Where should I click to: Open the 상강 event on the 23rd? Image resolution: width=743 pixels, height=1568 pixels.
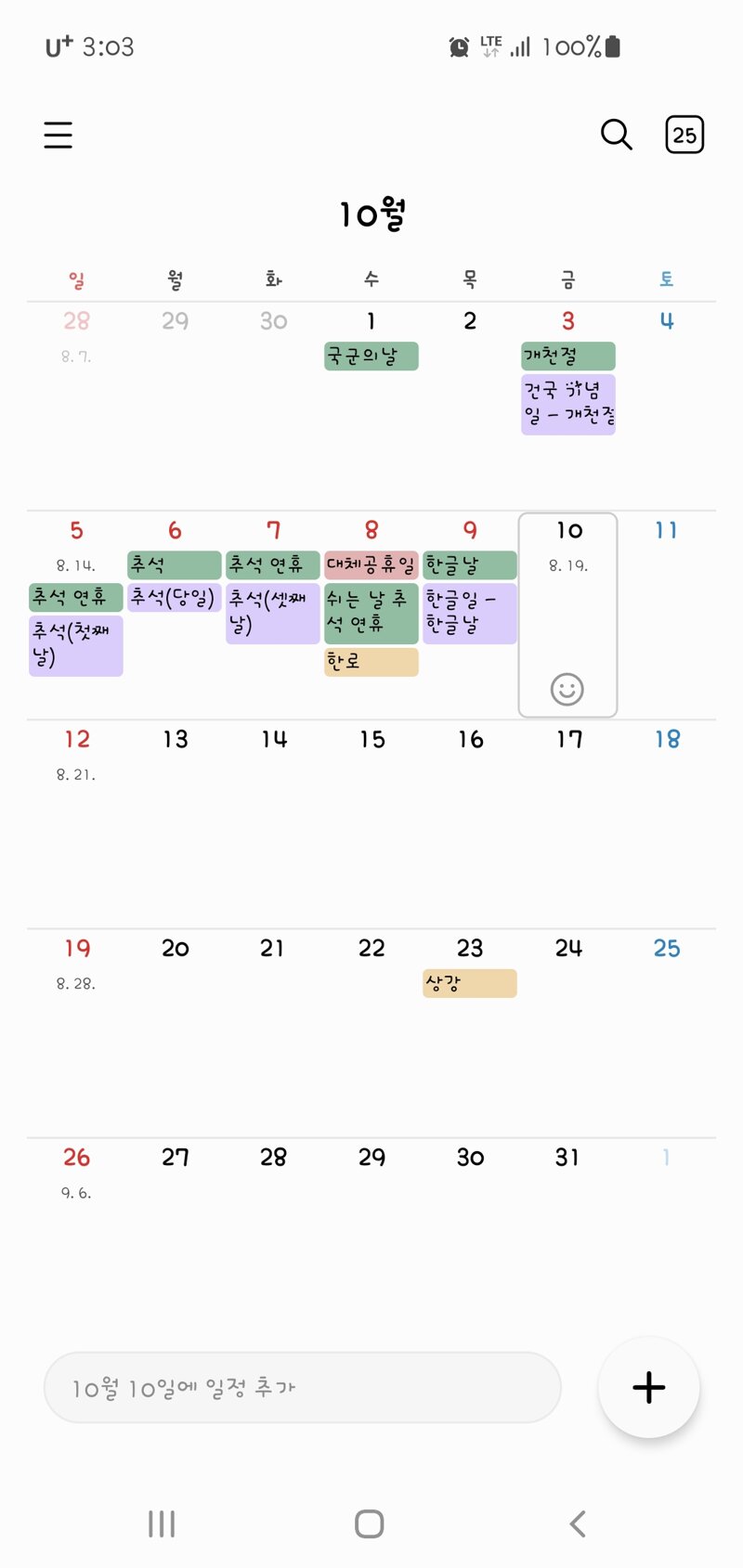(x=470, y=983)
